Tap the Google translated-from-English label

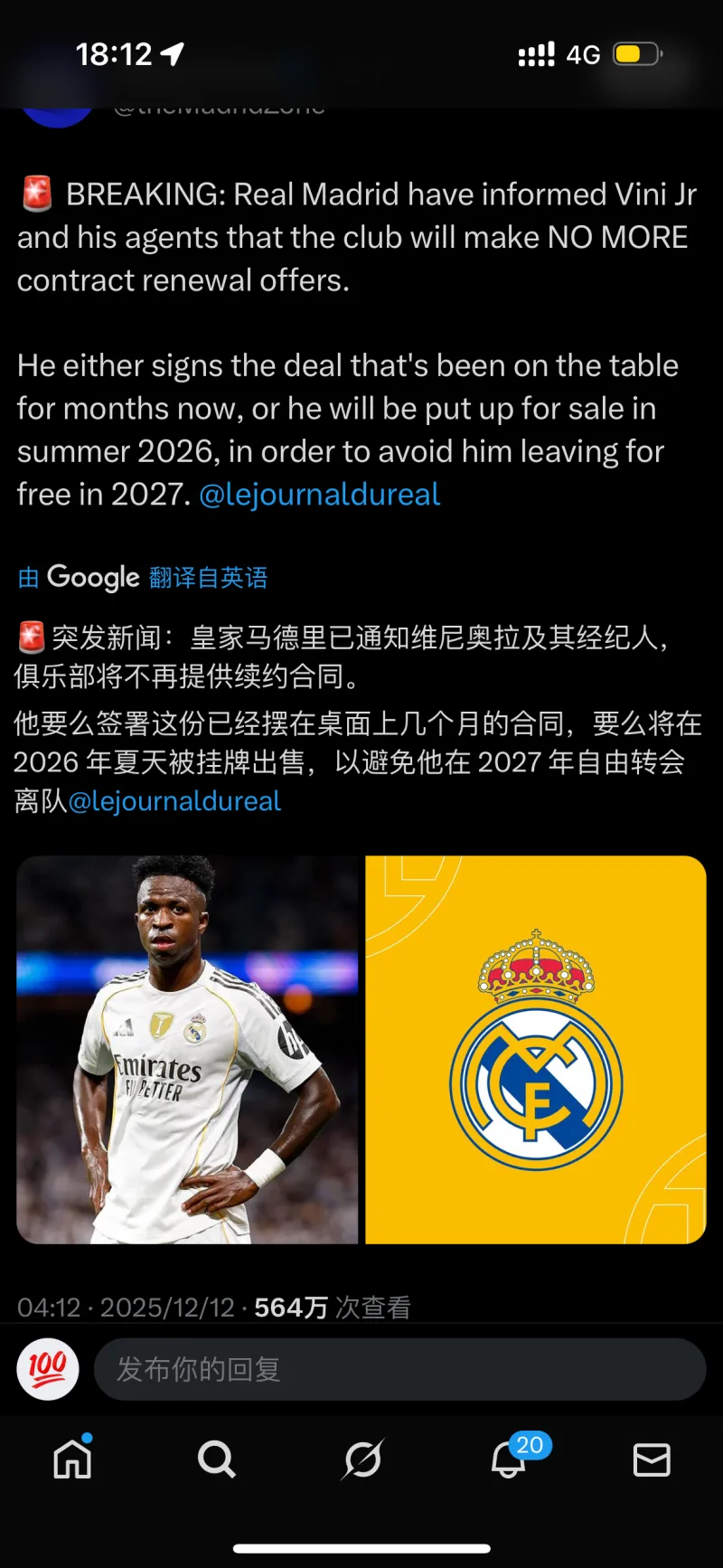point(143,577)
